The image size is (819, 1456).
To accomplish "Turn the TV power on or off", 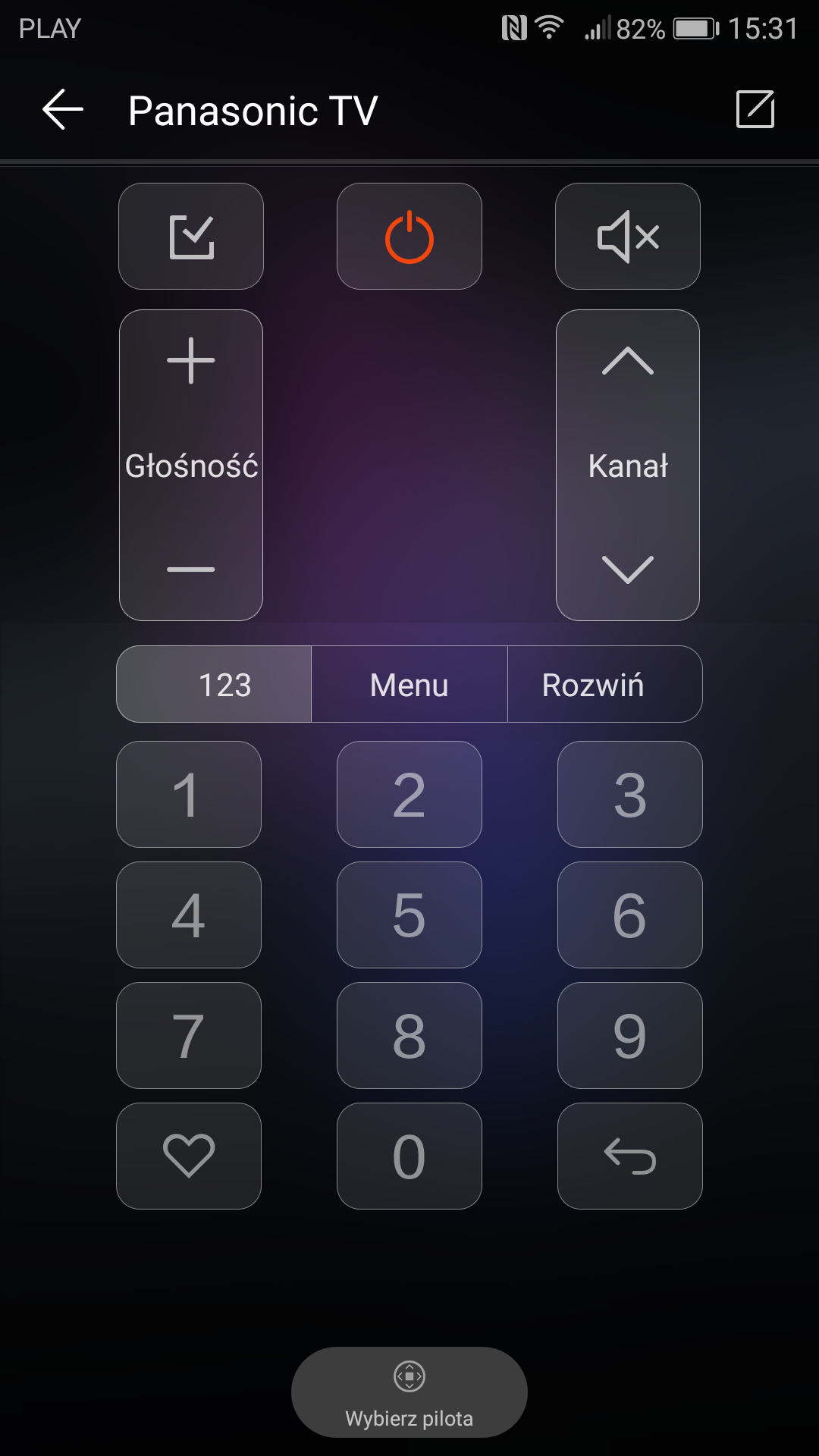I will 409,237.
